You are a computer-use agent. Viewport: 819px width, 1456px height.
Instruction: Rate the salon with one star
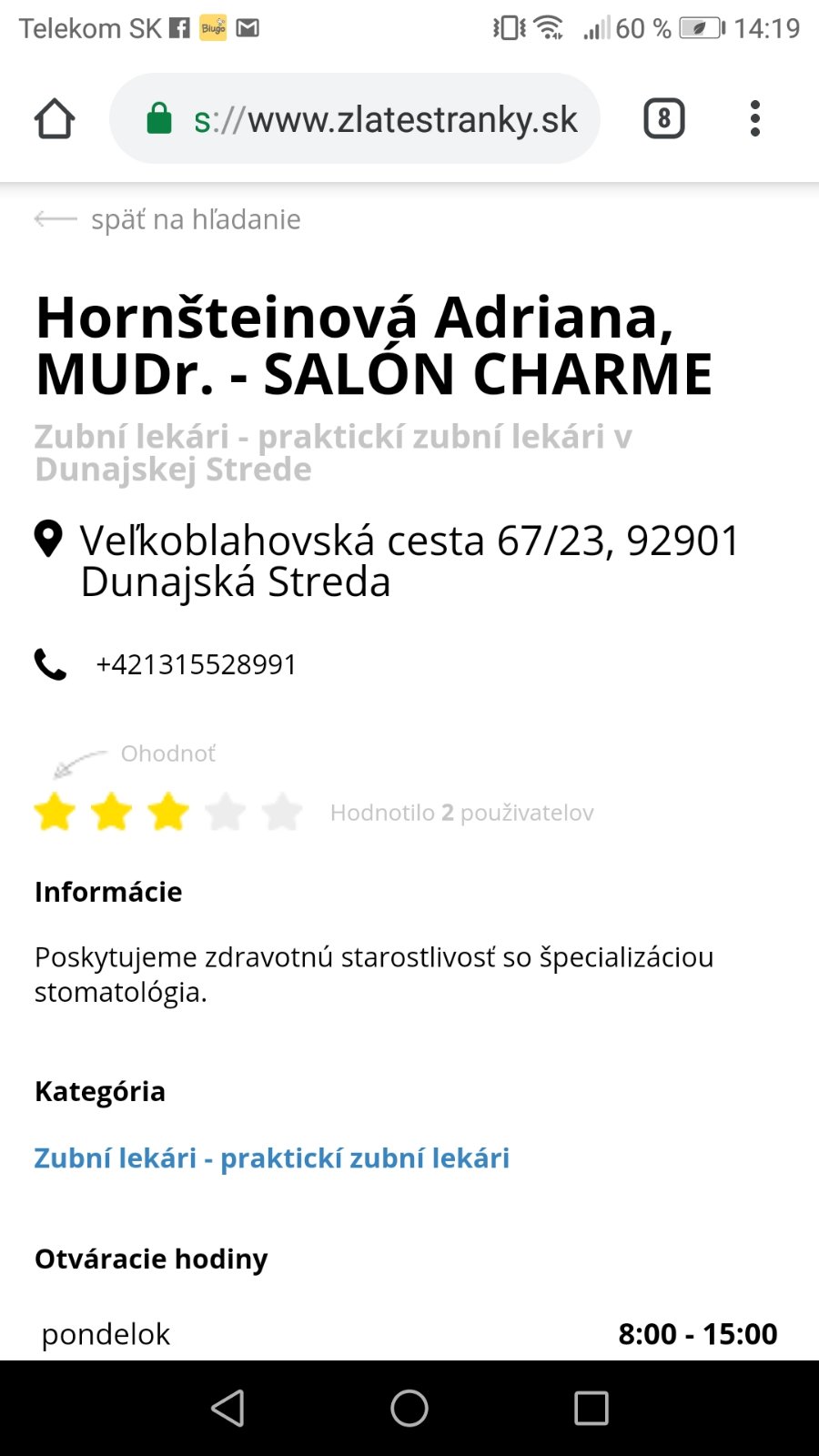55,812
